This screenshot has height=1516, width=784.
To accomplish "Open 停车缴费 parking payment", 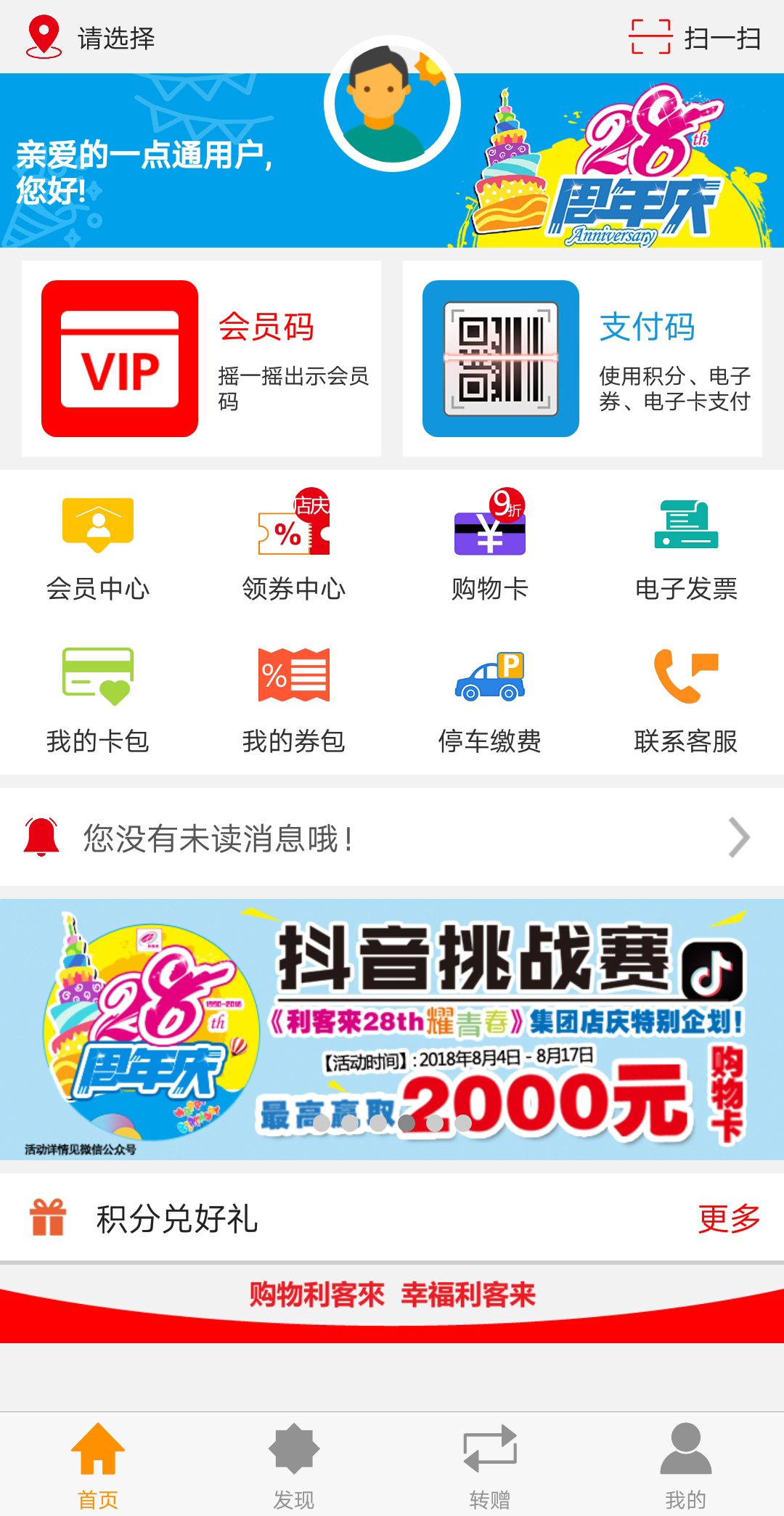I will pyautogui.click(x=490, y=701).
